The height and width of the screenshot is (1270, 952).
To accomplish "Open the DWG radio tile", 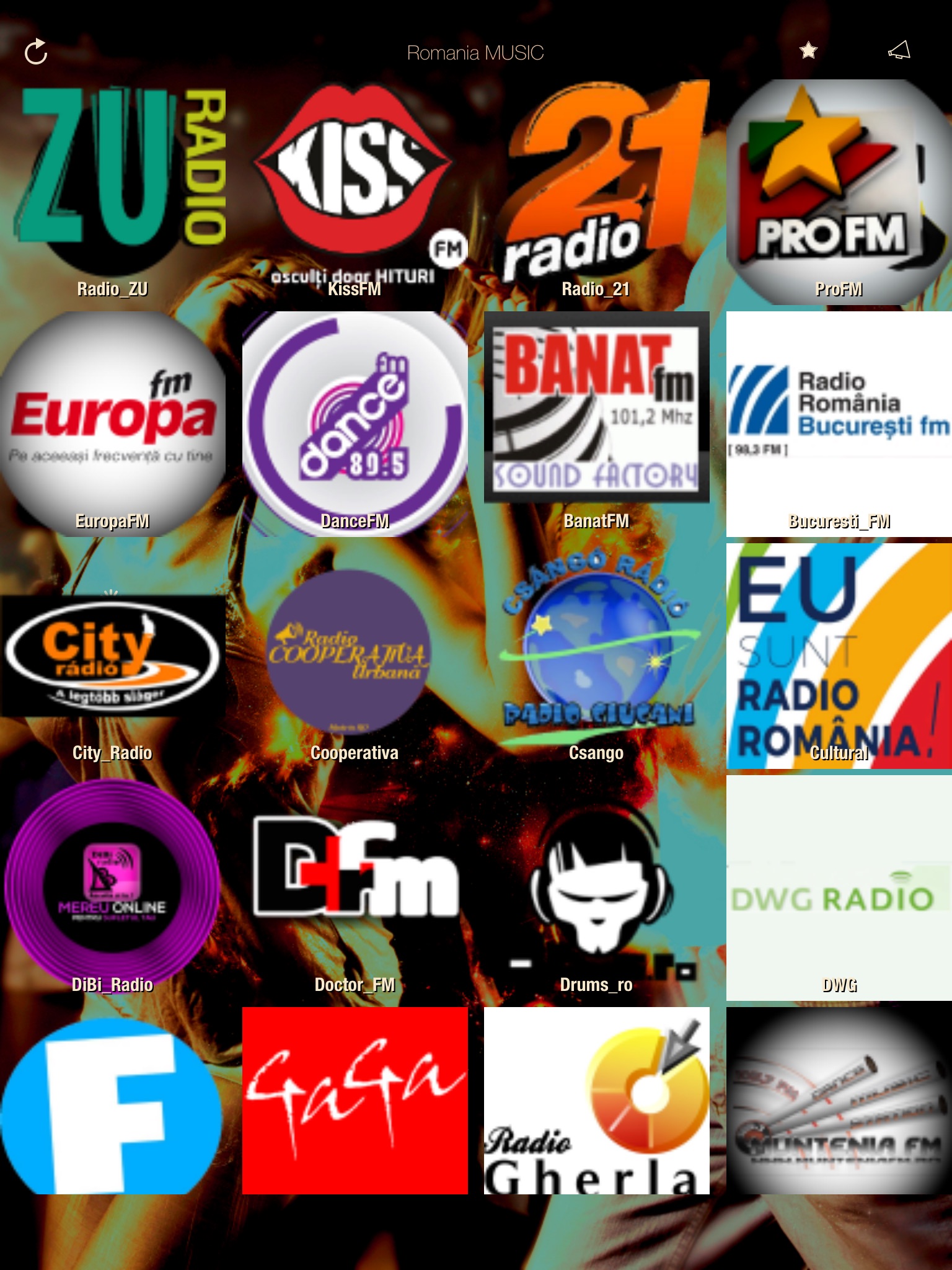I will 839,888.
